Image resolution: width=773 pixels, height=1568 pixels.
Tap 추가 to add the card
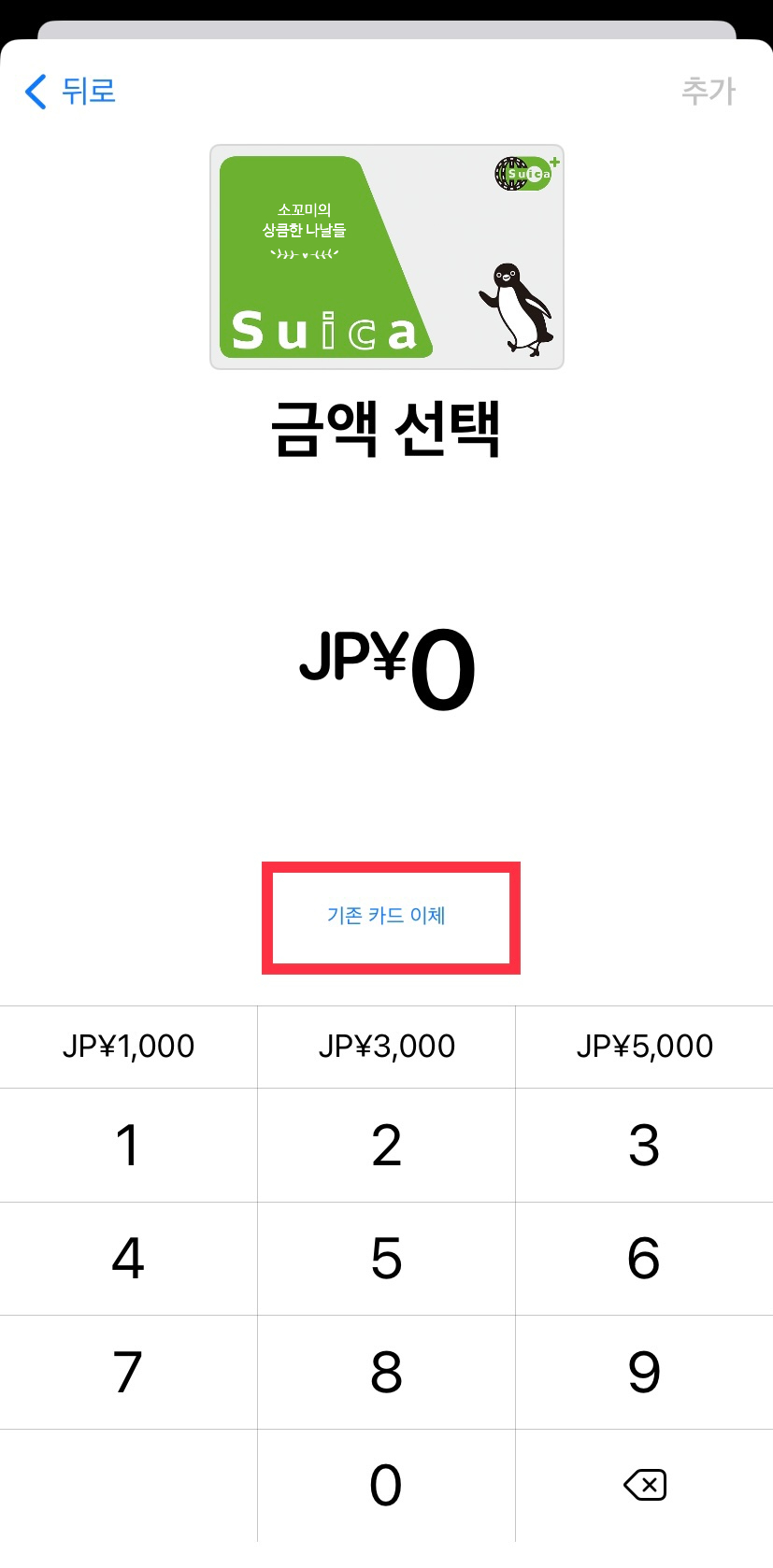(x=708, y=92)
